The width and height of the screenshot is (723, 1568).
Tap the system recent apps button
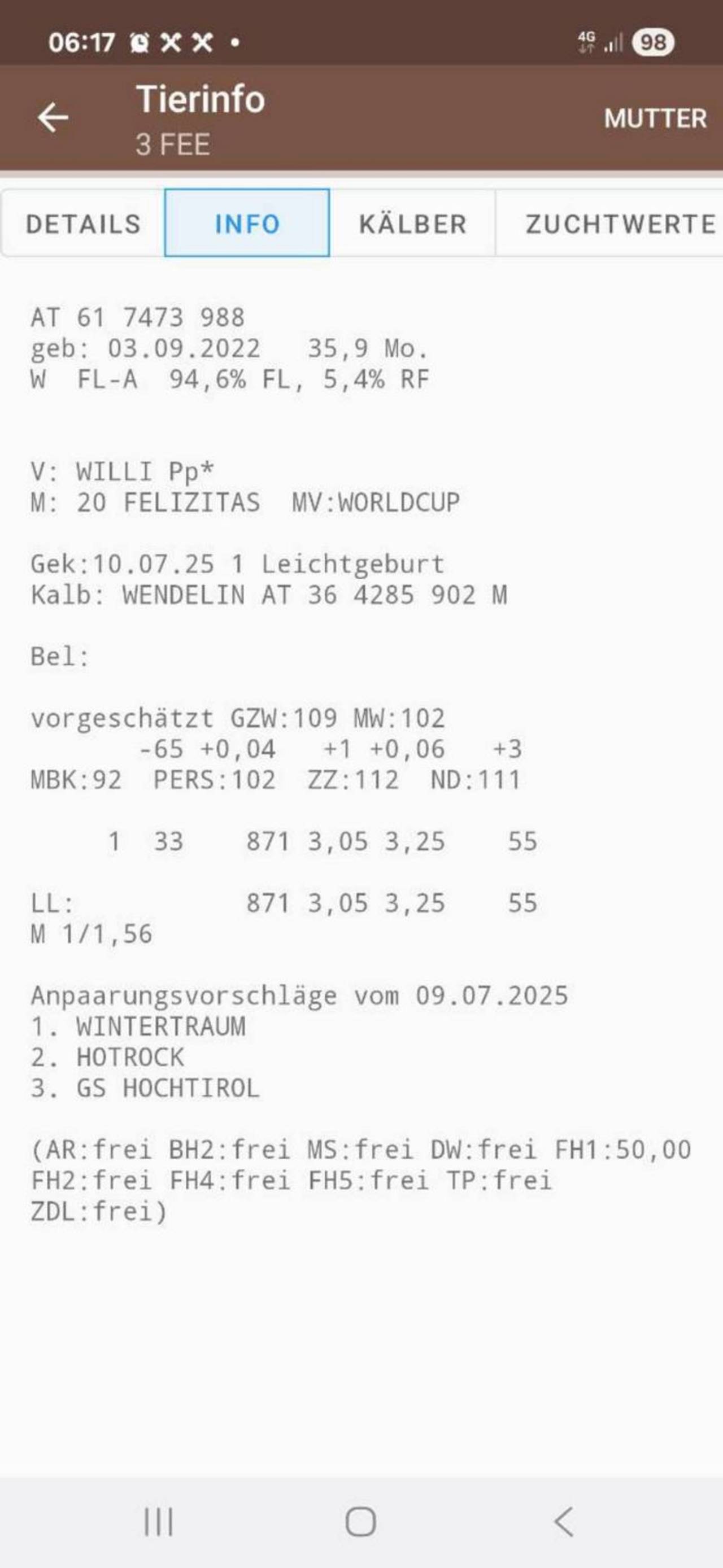[x=158, y=1522]
